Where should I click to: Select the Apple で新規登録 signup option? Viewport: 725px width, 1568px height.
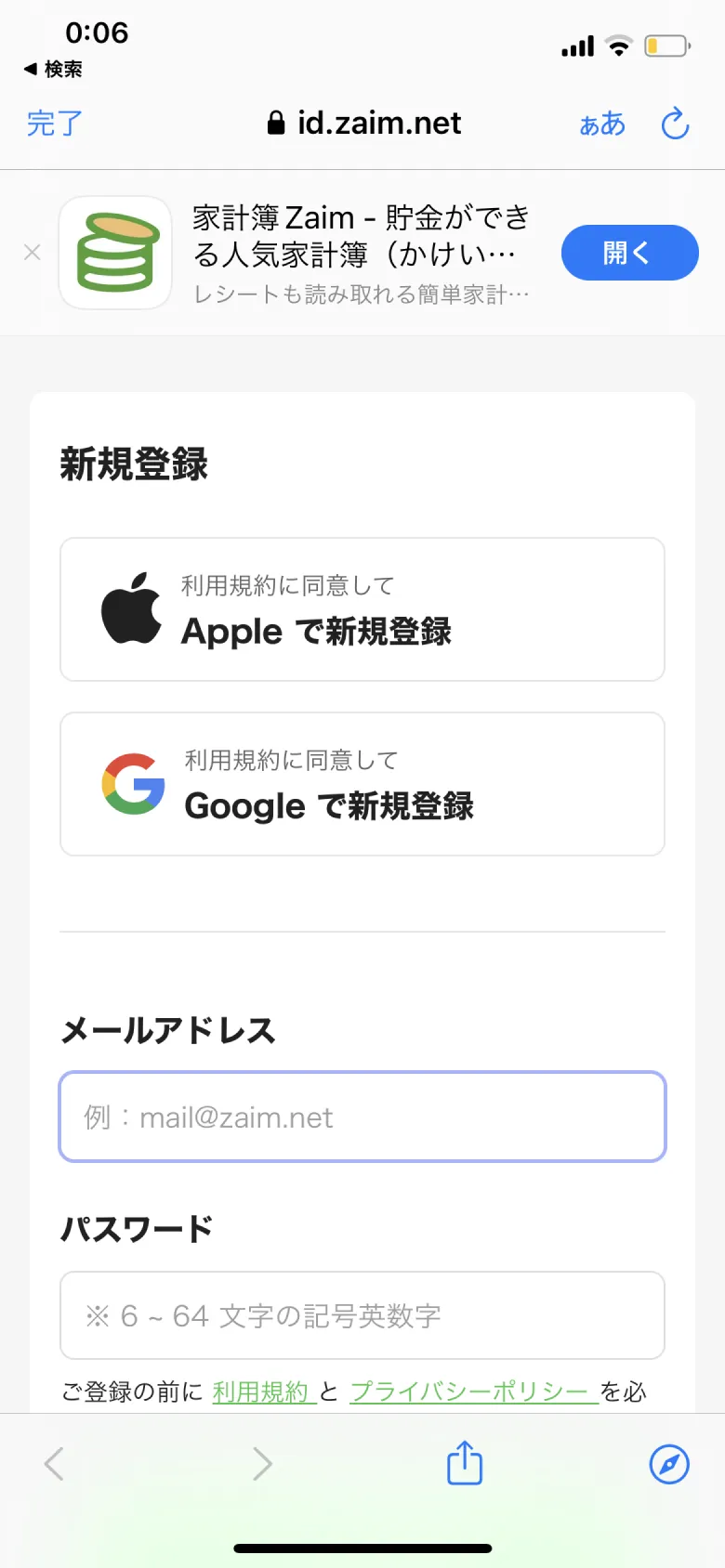(x=362, y=608)
